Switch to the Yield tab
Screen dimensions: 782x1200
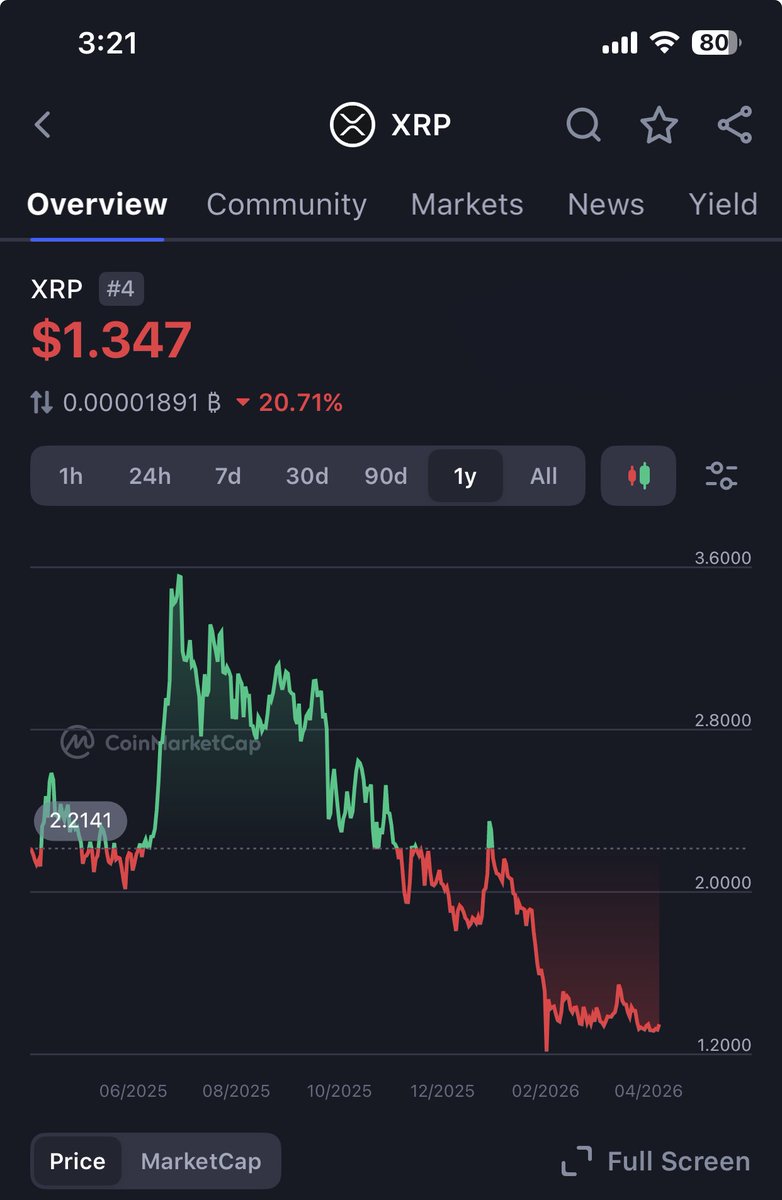723,204
